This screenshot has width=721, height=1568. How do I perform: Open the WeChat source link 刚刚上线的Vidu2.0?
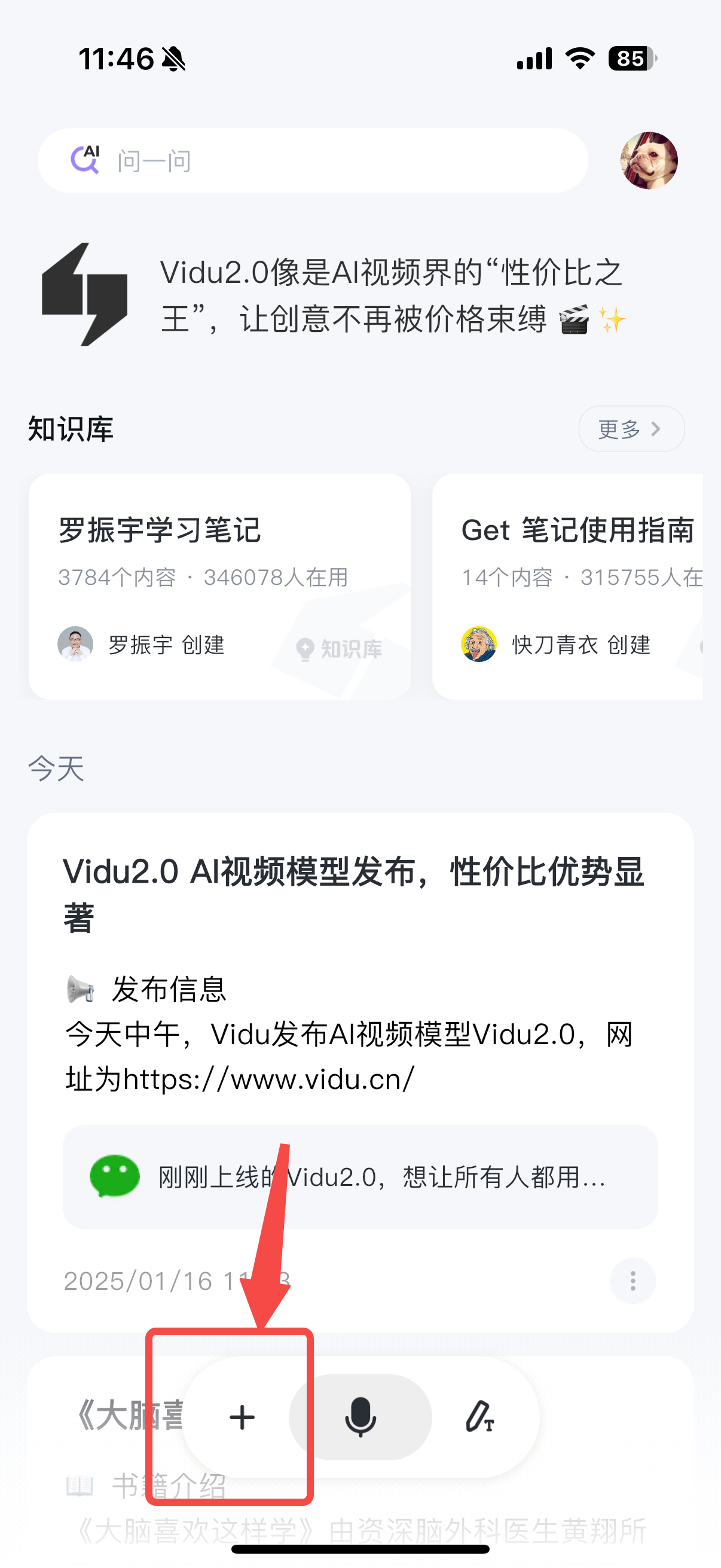coord(360,1177)
